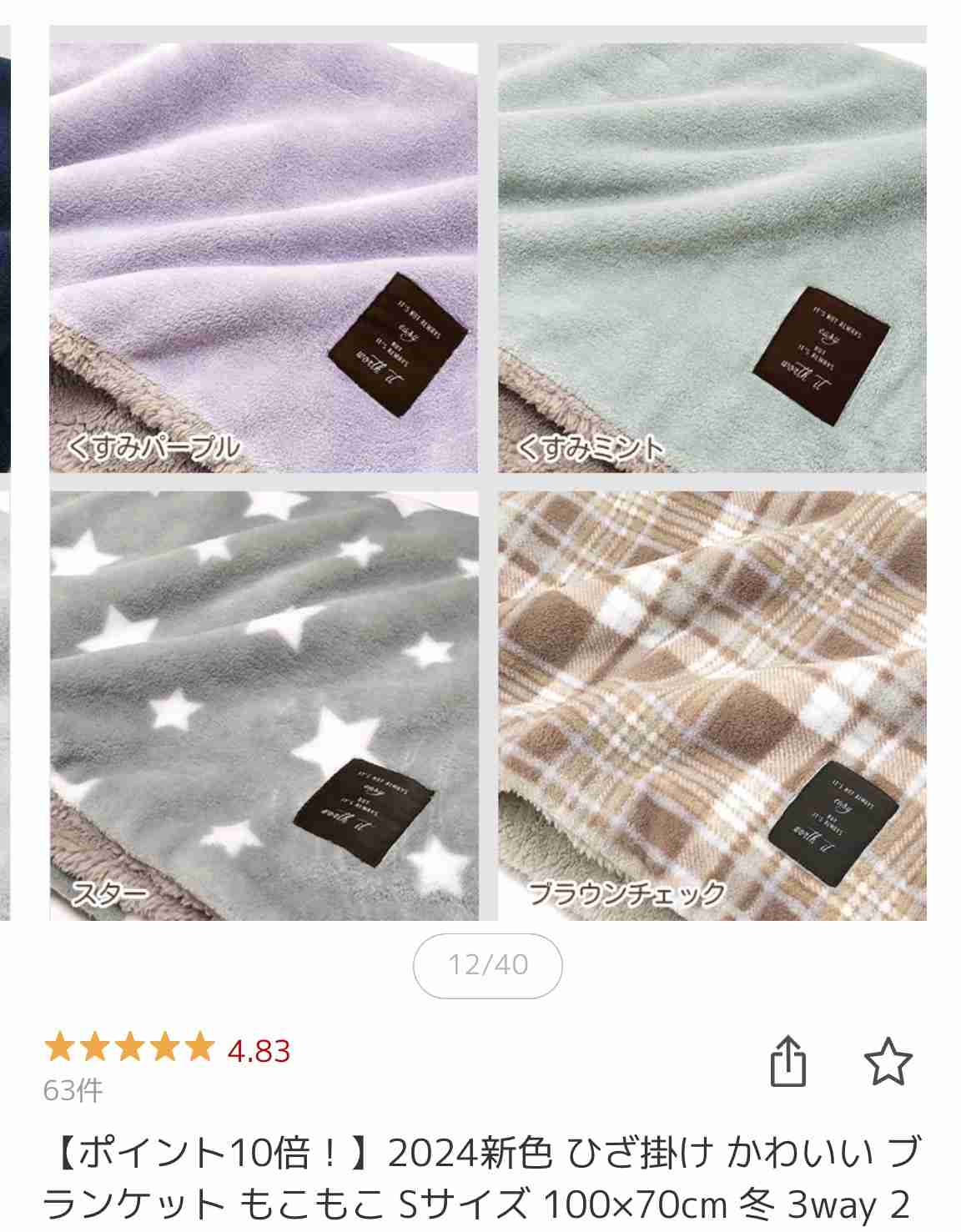Open the 4.83 star rating reviews
Screen dimensions: 961x1232
tap(167, 1049)
